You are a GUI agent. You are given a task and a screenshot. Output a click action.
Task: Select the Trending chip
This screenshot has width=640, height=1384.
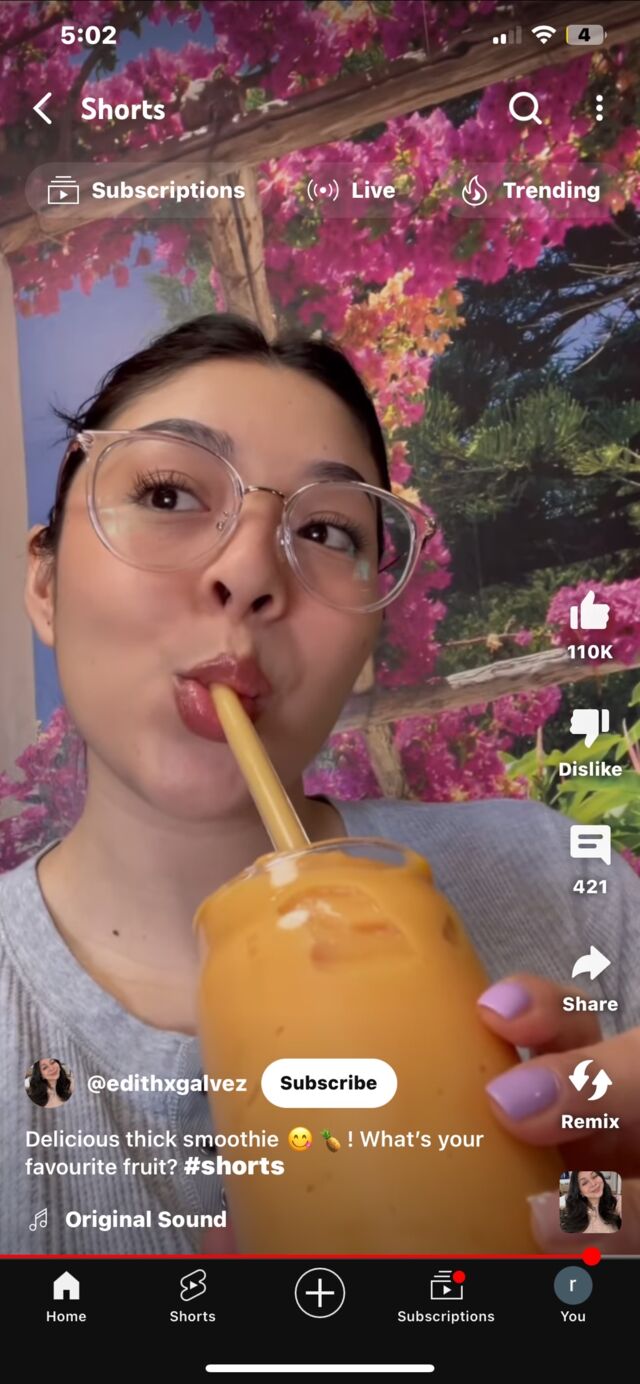pyautogui.click(x=531, y=190)
